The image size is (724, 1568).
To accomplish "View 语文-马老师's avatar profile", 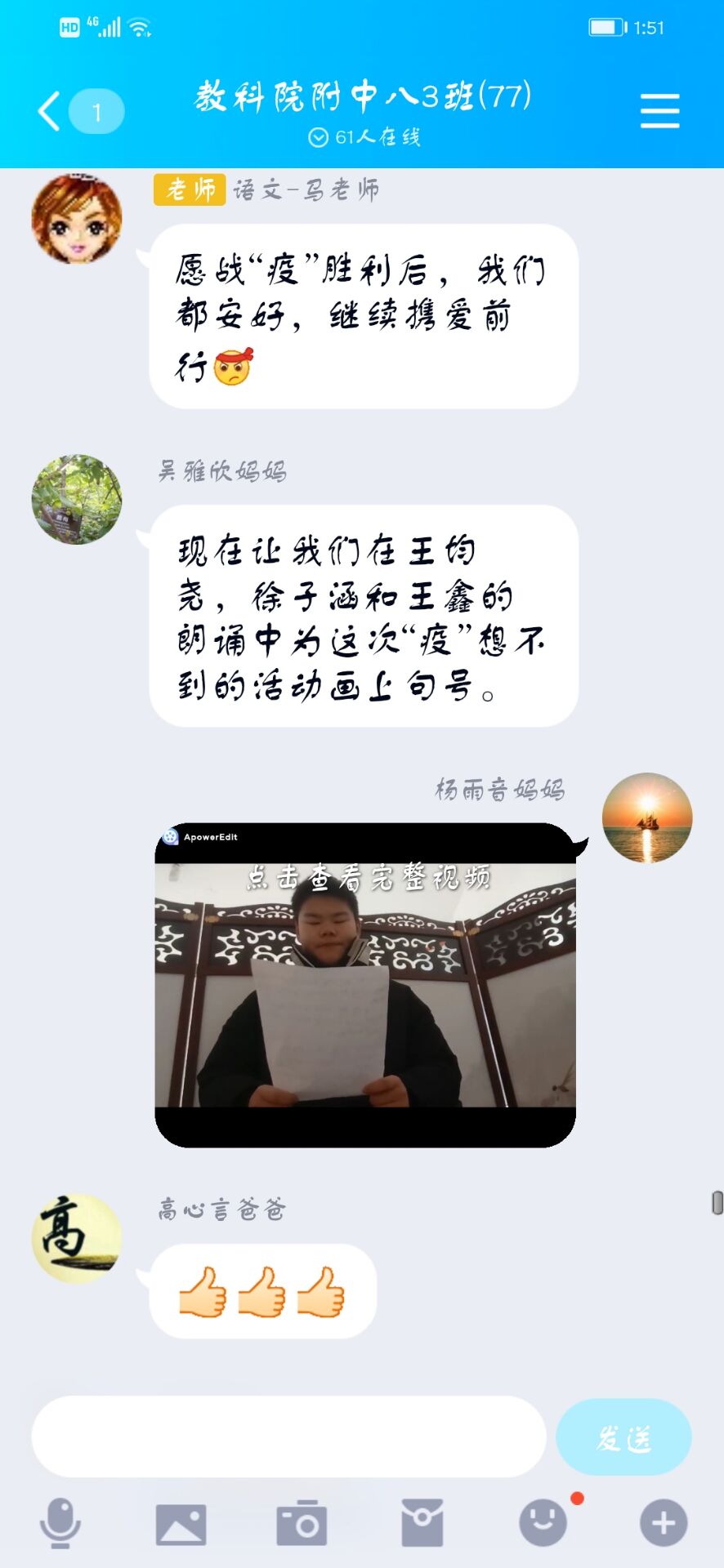I will coord(77,218).
